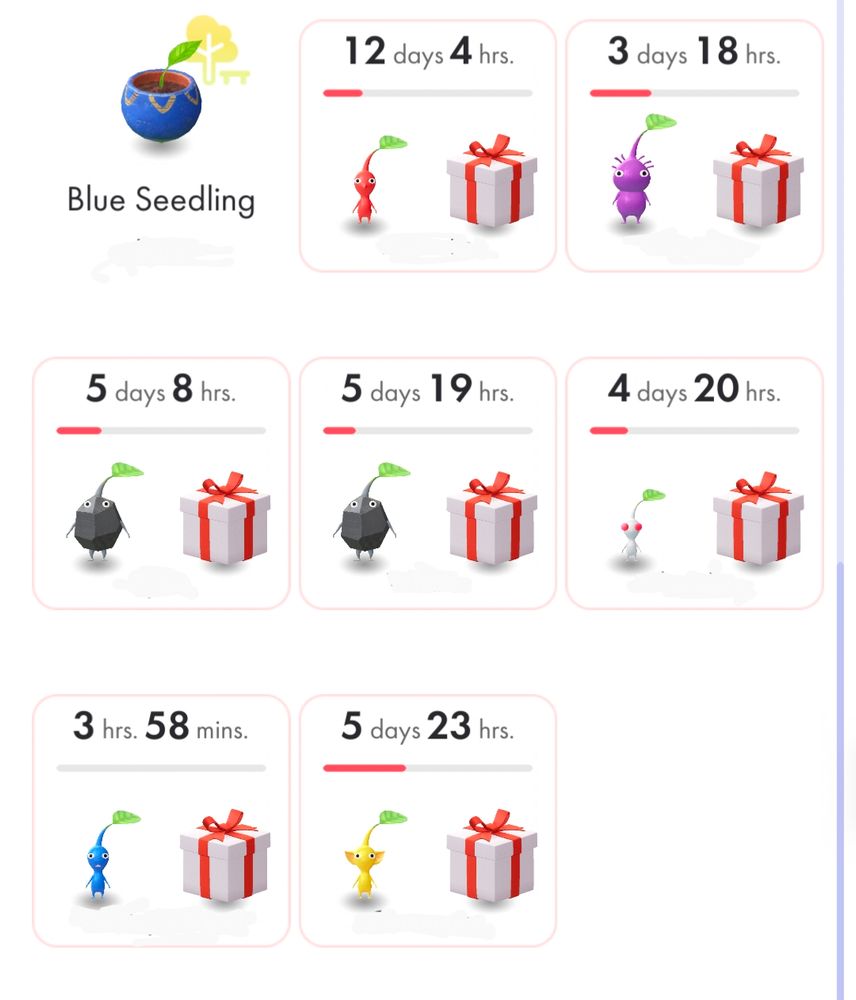Click the progress bar under 5 days 23 hrs.

pos(427,768)
